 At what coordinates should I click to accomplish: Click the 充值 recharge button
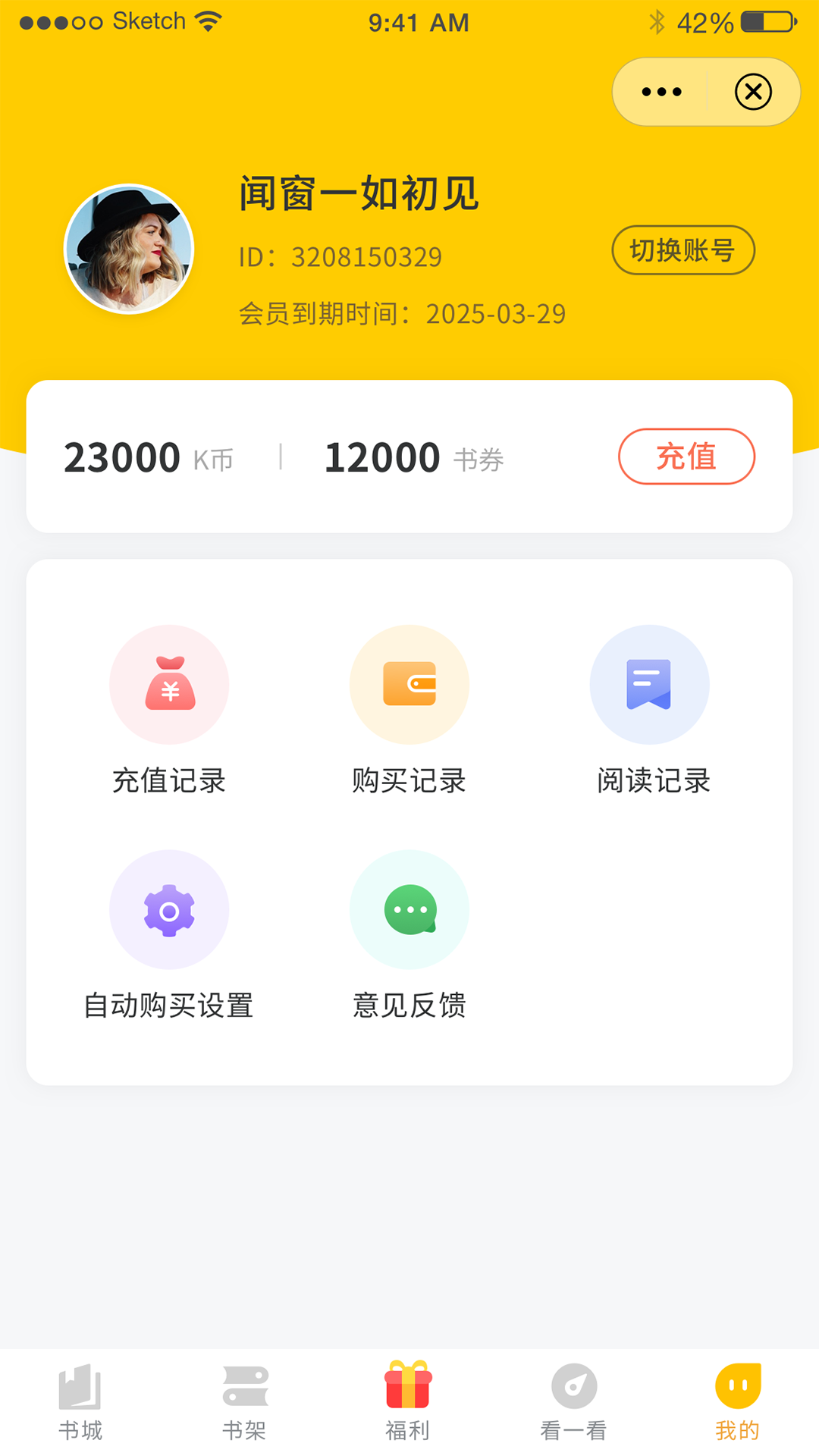coord(686,457)
